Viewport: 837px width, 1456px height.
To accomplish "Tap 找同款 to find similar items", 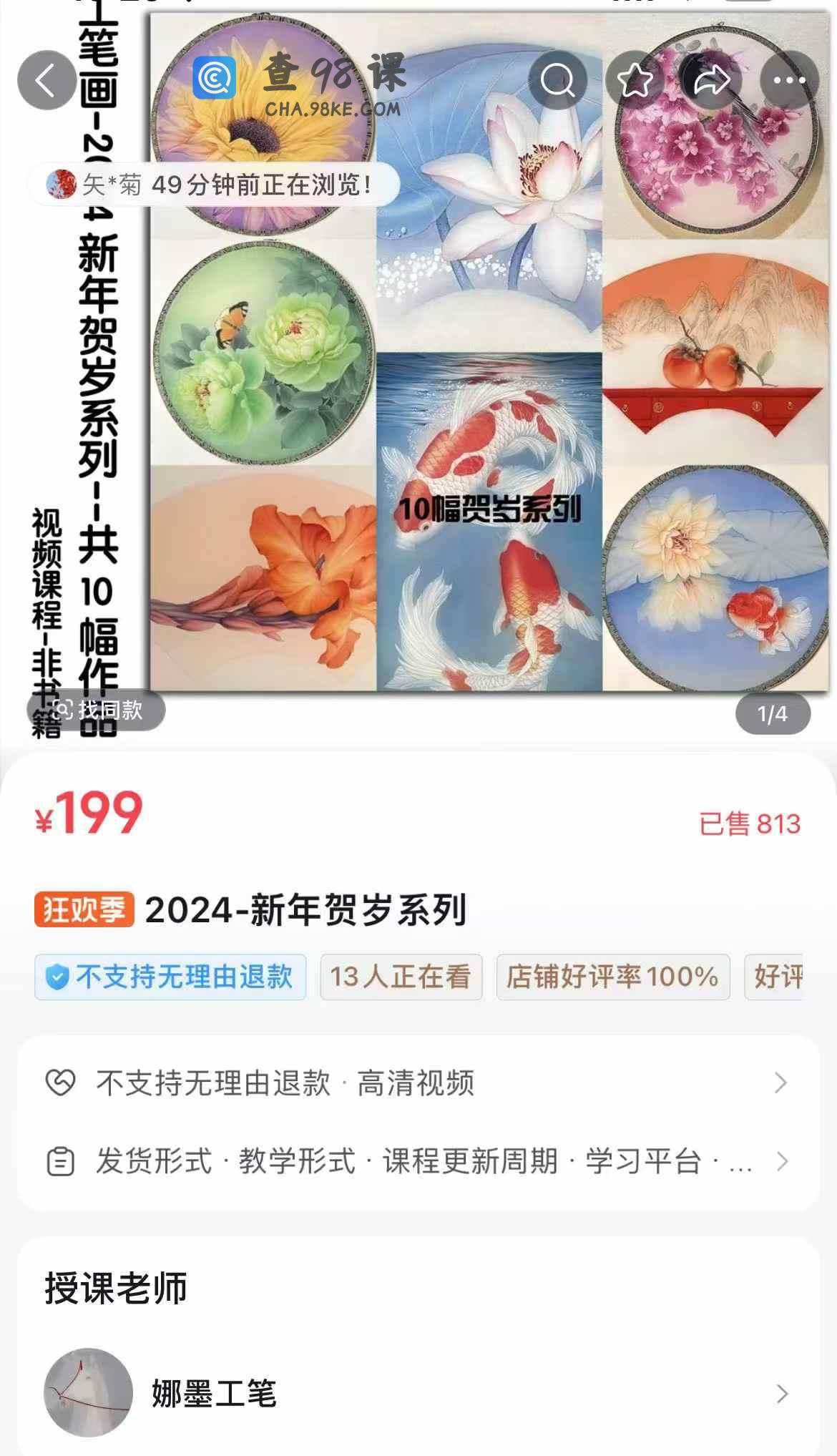I will (96, 710).
